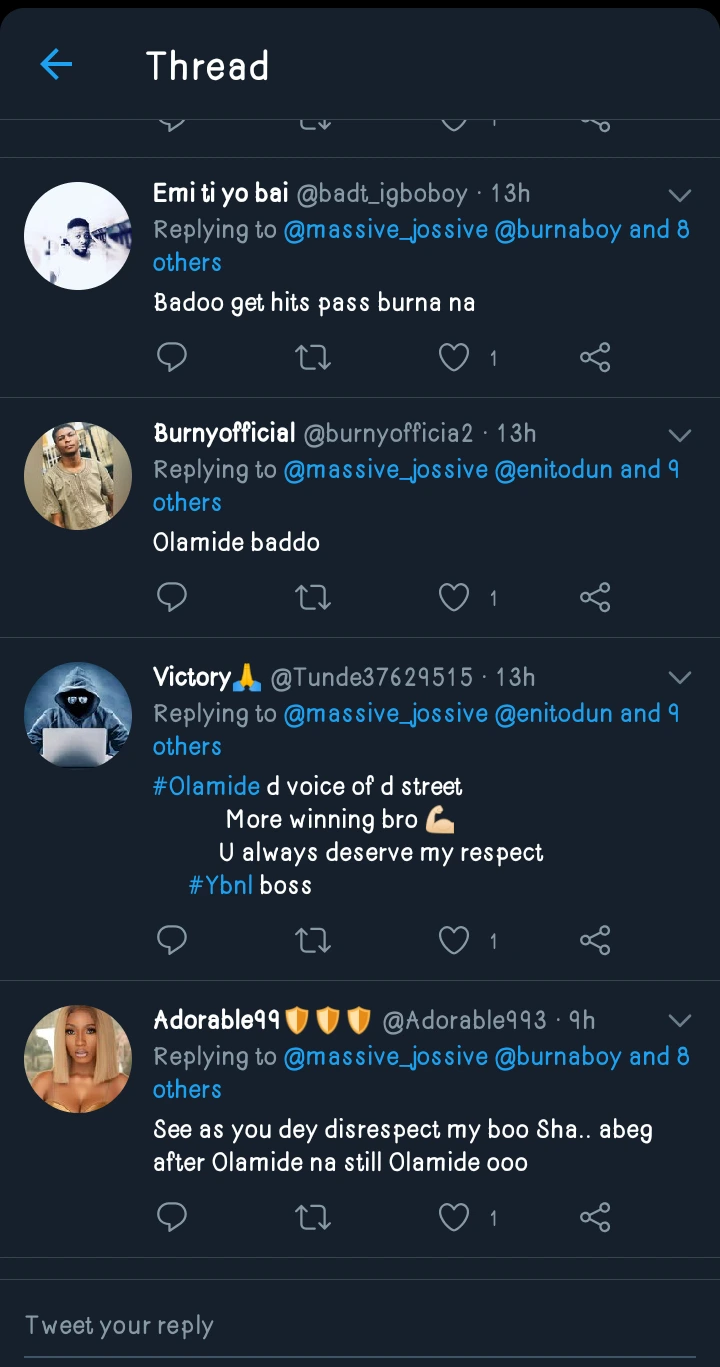Share Adorable99's tweet
Viewport: 720px width, 1367px height.
[595, 1217]
